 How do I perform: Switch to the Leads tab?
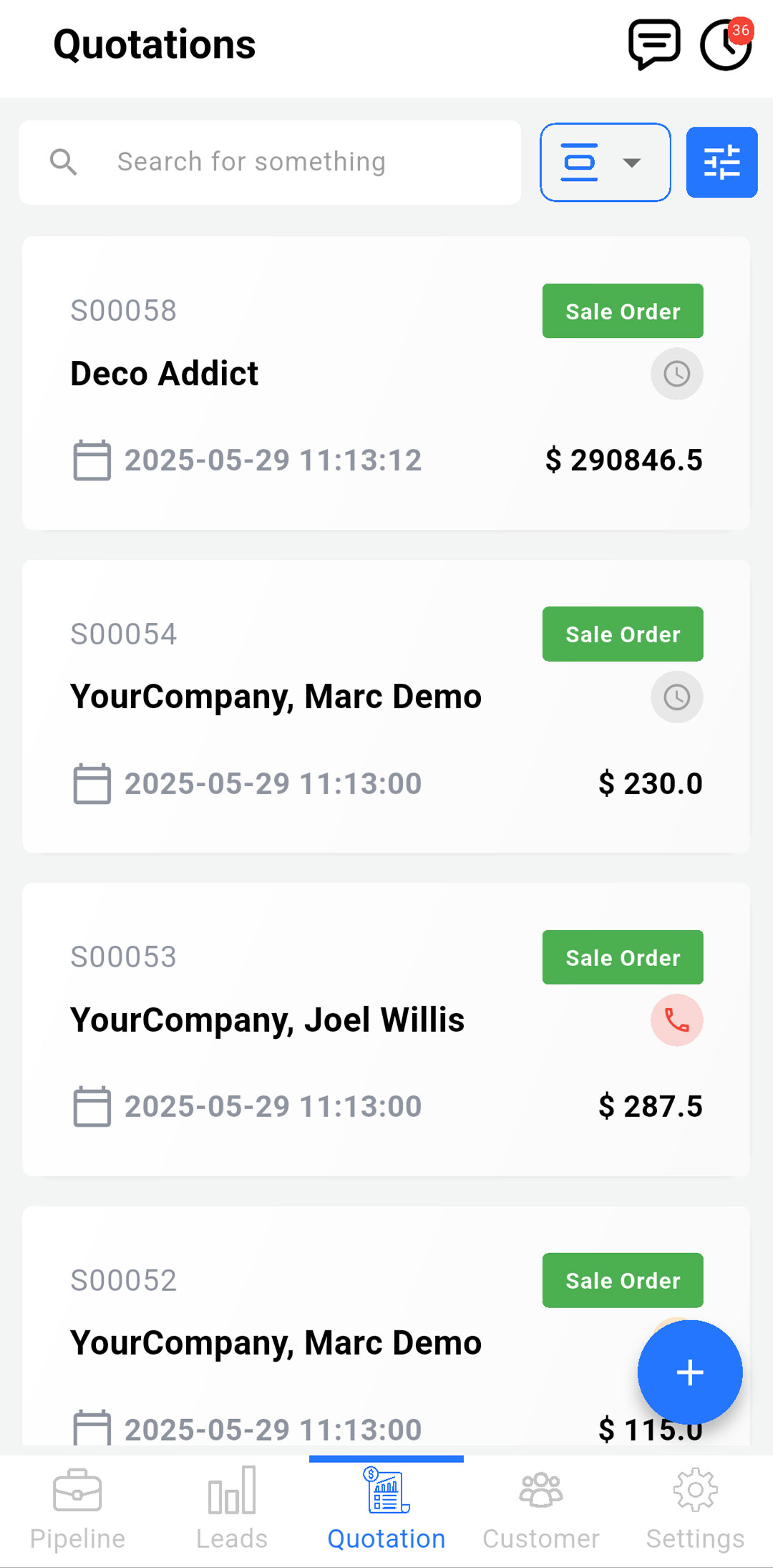coord(232,1511)
